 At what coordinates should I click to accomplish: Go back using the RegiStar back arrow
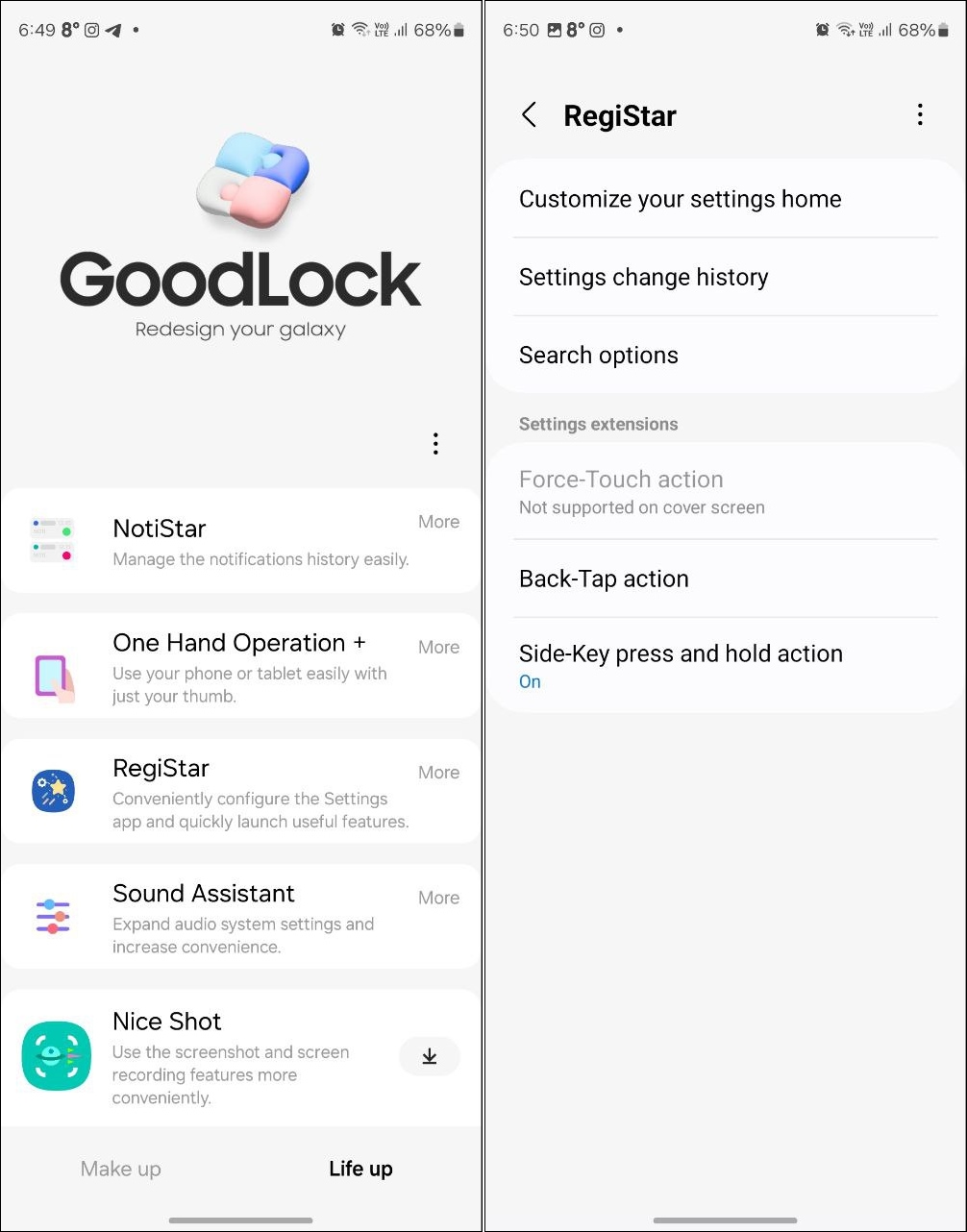pyautogui.click(x=529, y=114)
